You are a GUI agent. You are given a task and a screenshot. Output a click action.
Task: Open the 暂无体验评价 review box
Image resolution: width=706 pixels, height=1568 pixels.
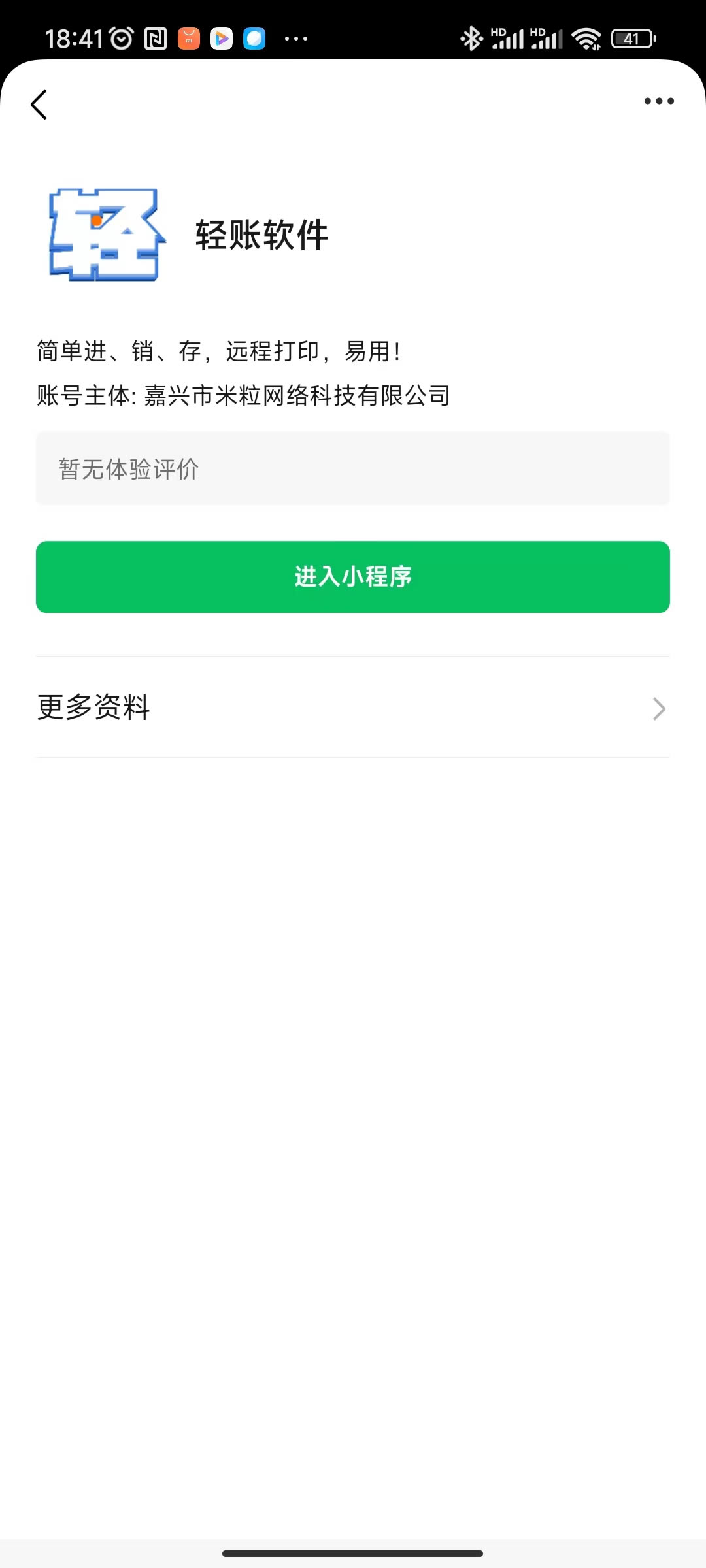coord(353,468)
